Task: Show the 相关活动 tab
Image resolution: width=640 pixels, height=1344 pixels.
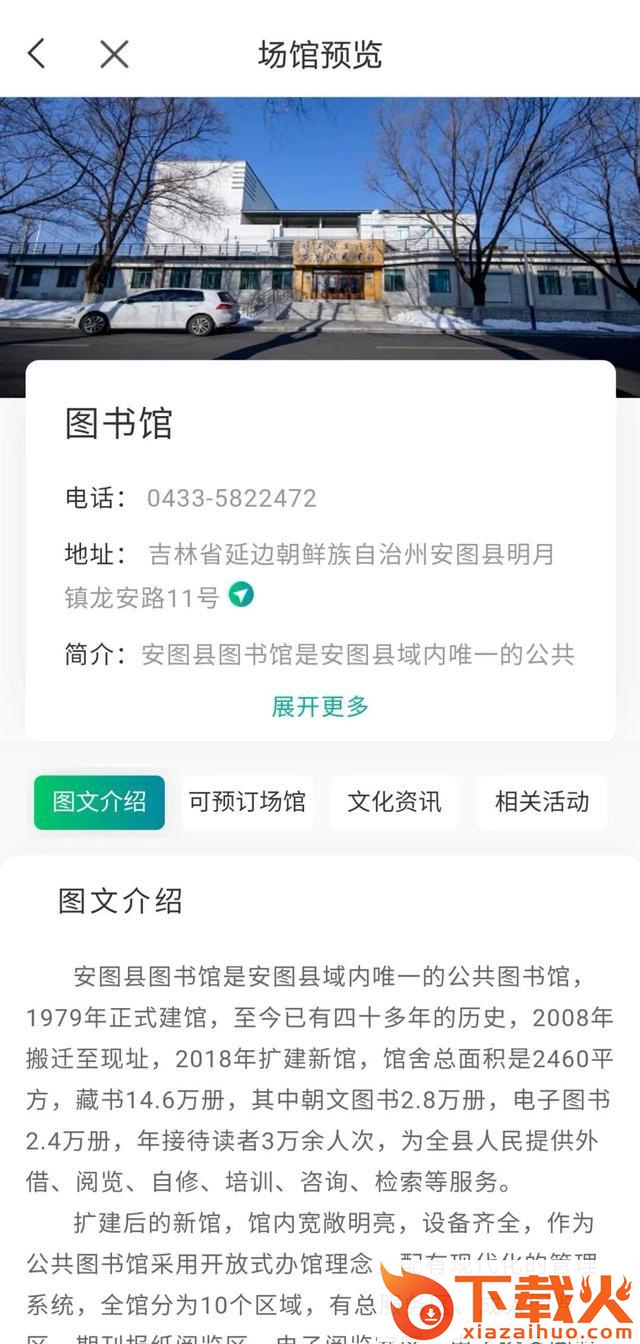Action: click(541, 802)
